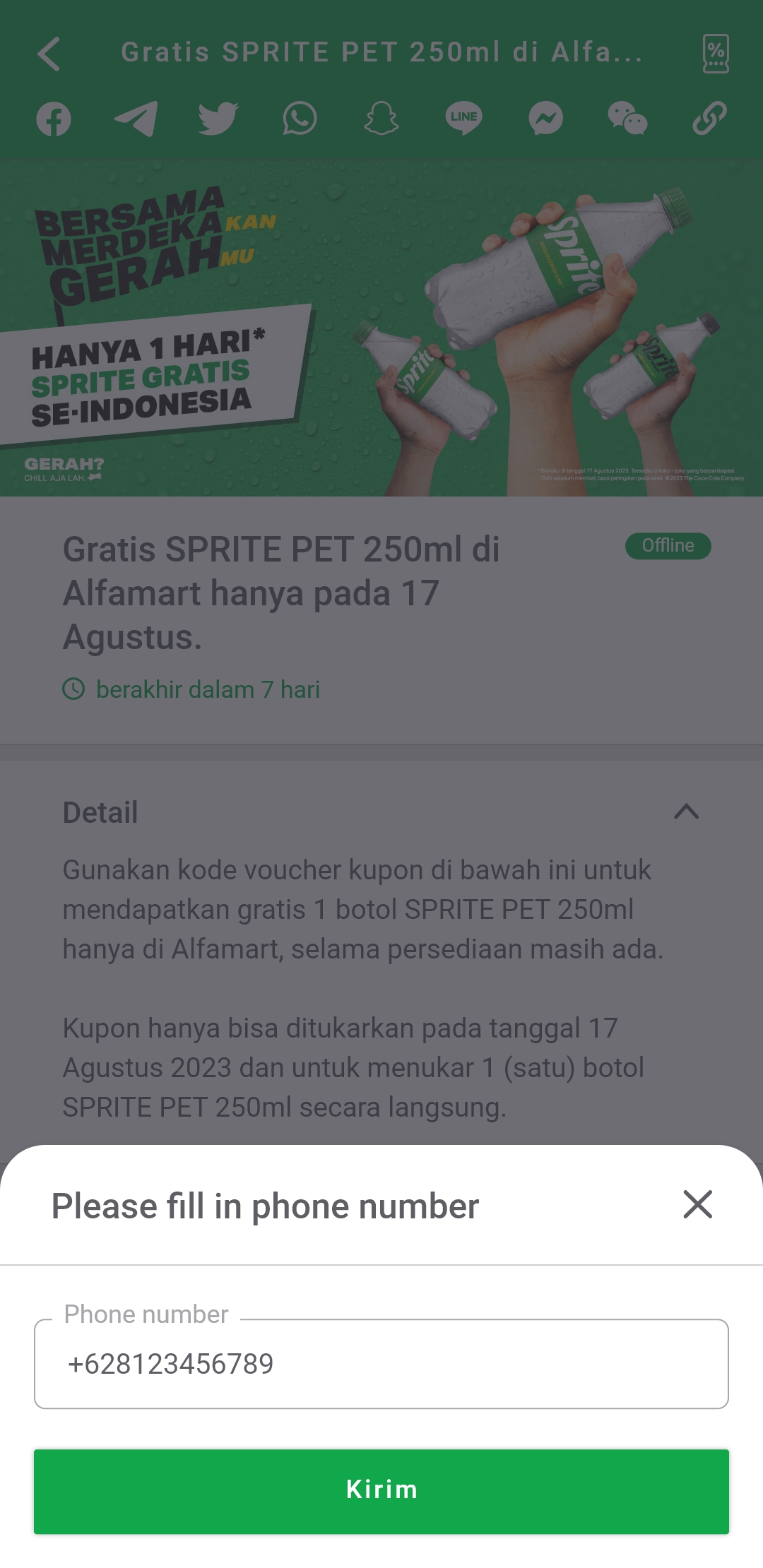Open the coupon voucher icon
Image resolution: width=763 pixels, height=1568 pixels.
pos(716,54)
